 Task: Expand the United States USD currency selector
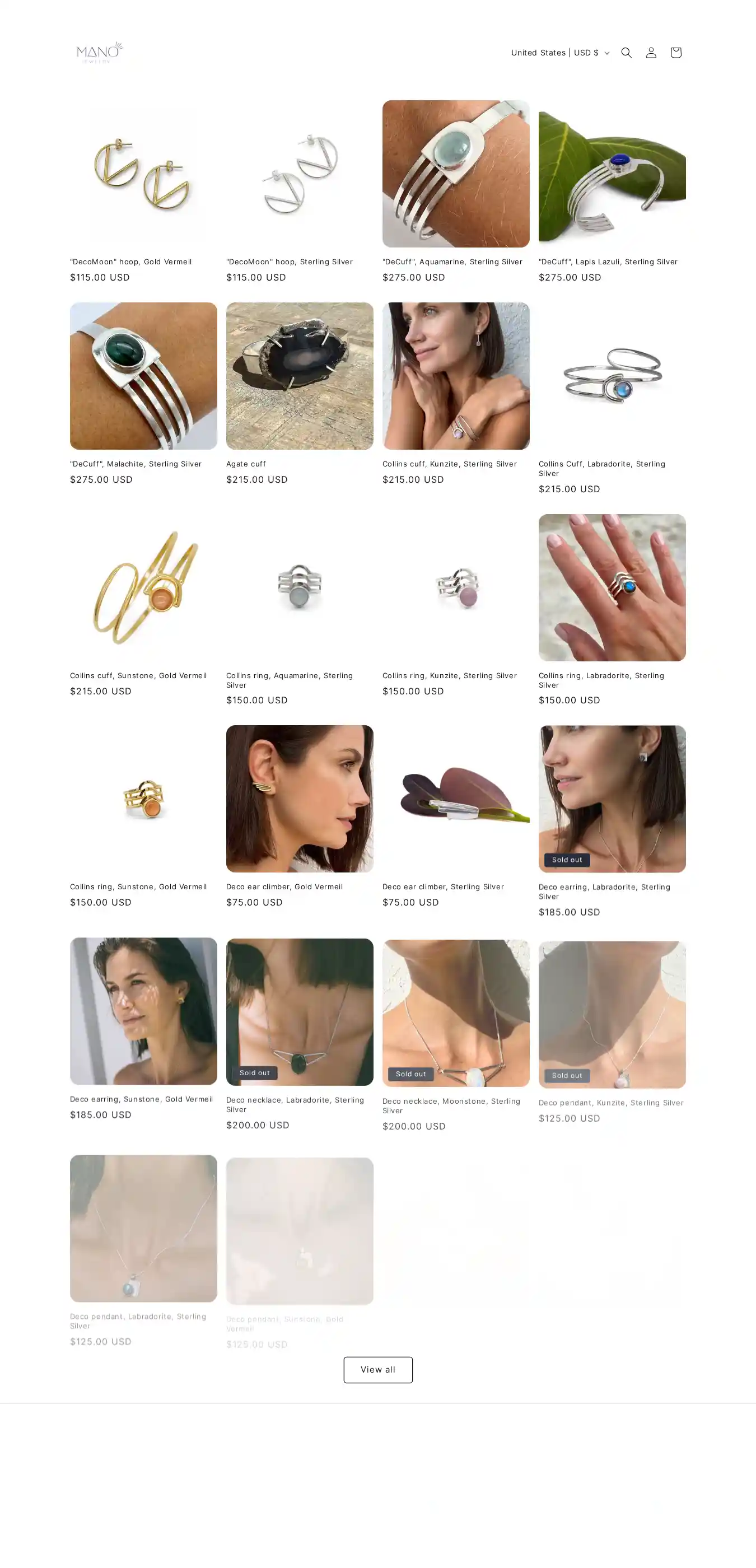tap(559, 53)
